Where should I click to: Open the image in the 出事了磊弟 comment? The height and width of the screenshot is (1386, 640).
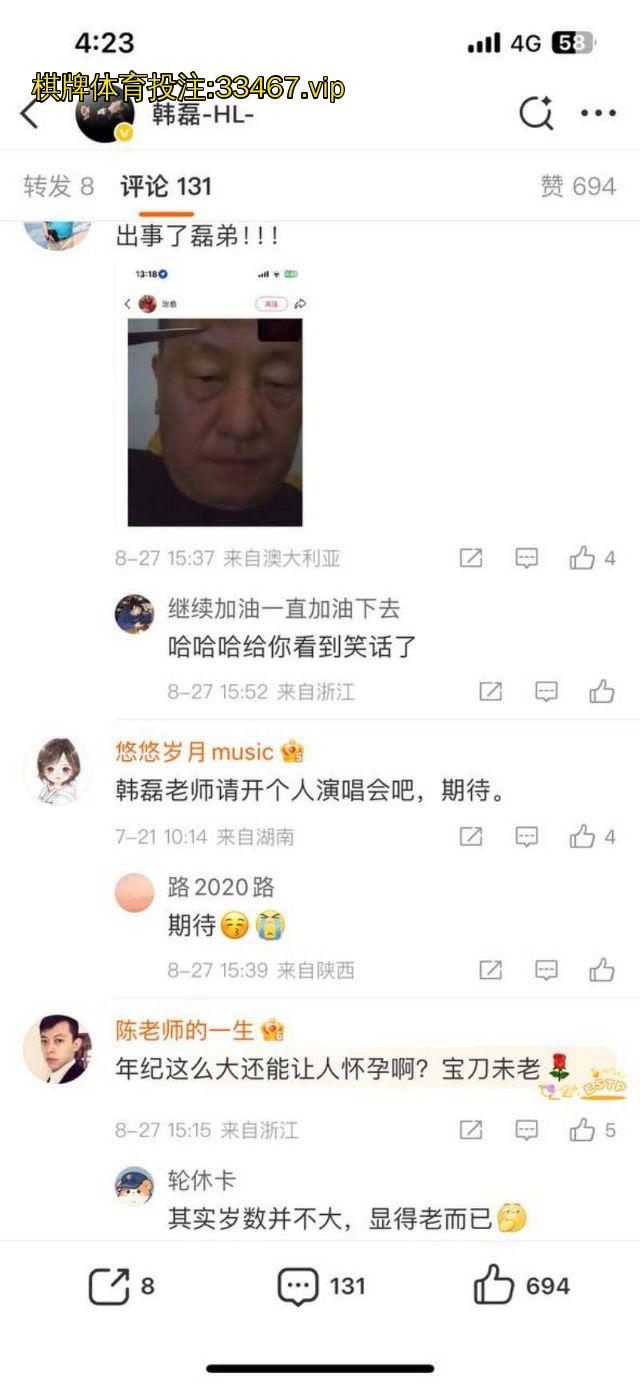coord(215,422)
